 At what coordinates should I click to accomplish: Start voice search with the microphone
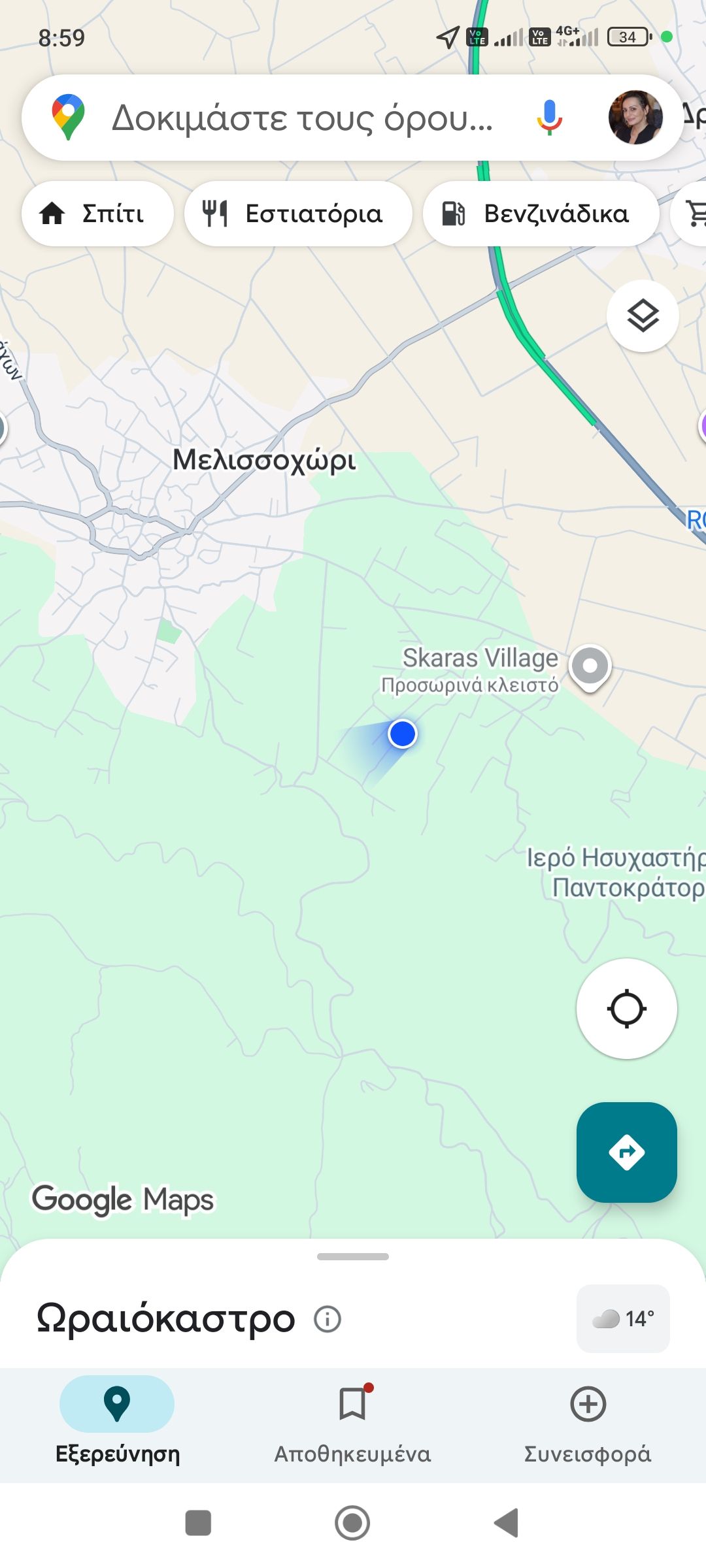coord(549,118)
